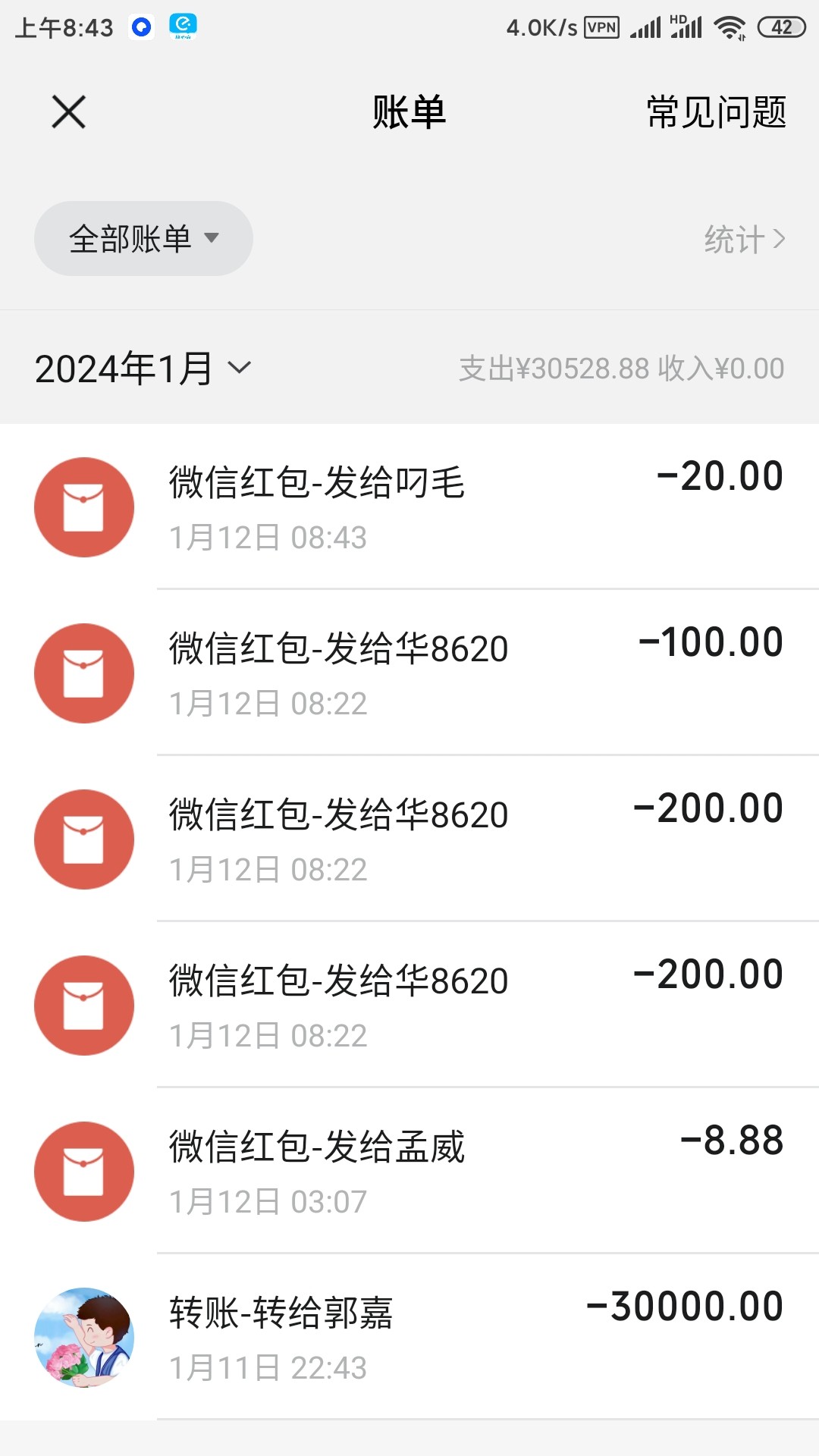Open the red packet sent to 叼毛
This screenshot has width=819, height=1456.
click(x=409, y=507)
